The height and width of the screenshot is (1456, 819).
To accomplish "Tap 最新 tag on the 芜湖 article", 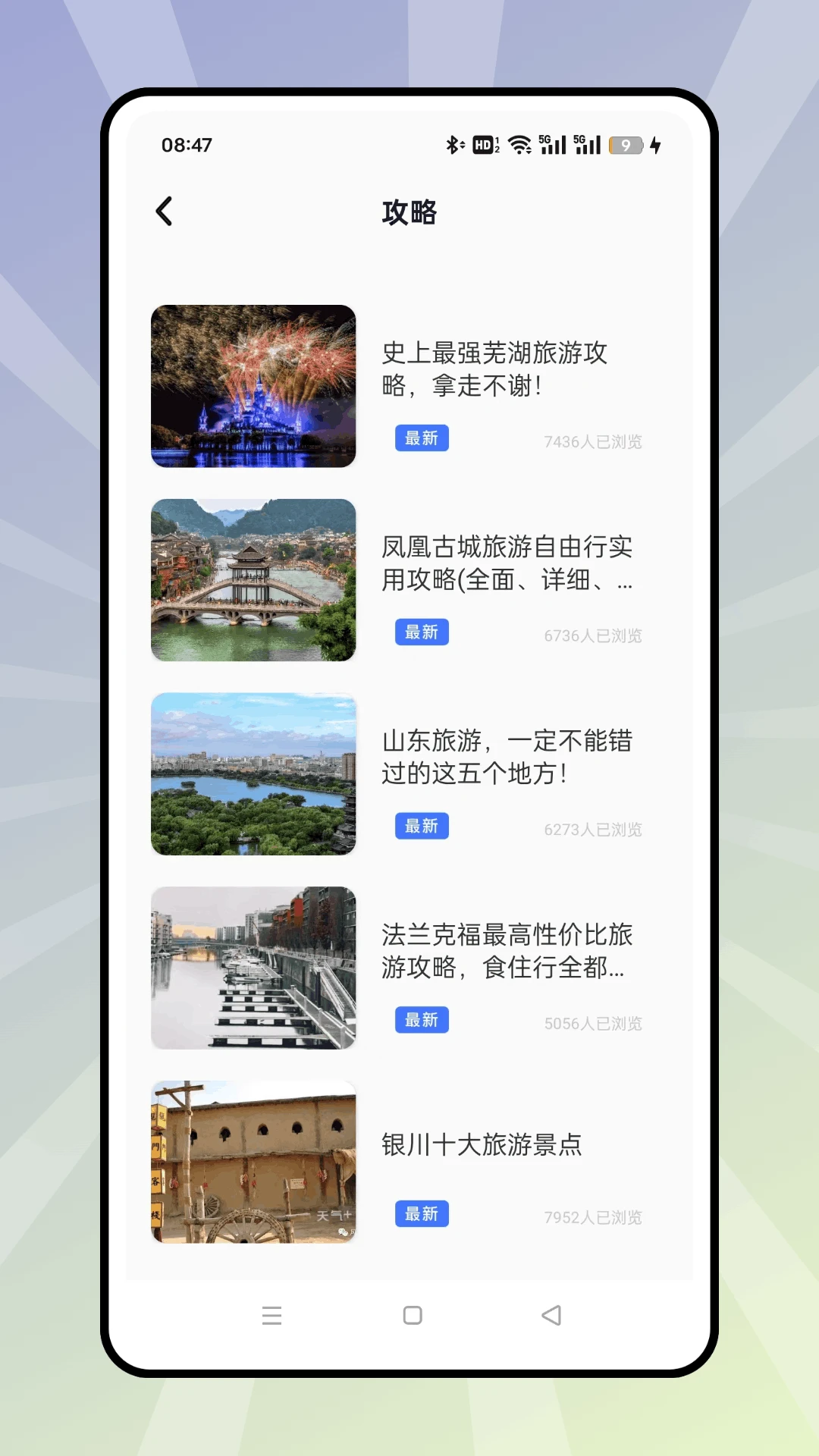I will pyautogui.click(x=422, y=438).
